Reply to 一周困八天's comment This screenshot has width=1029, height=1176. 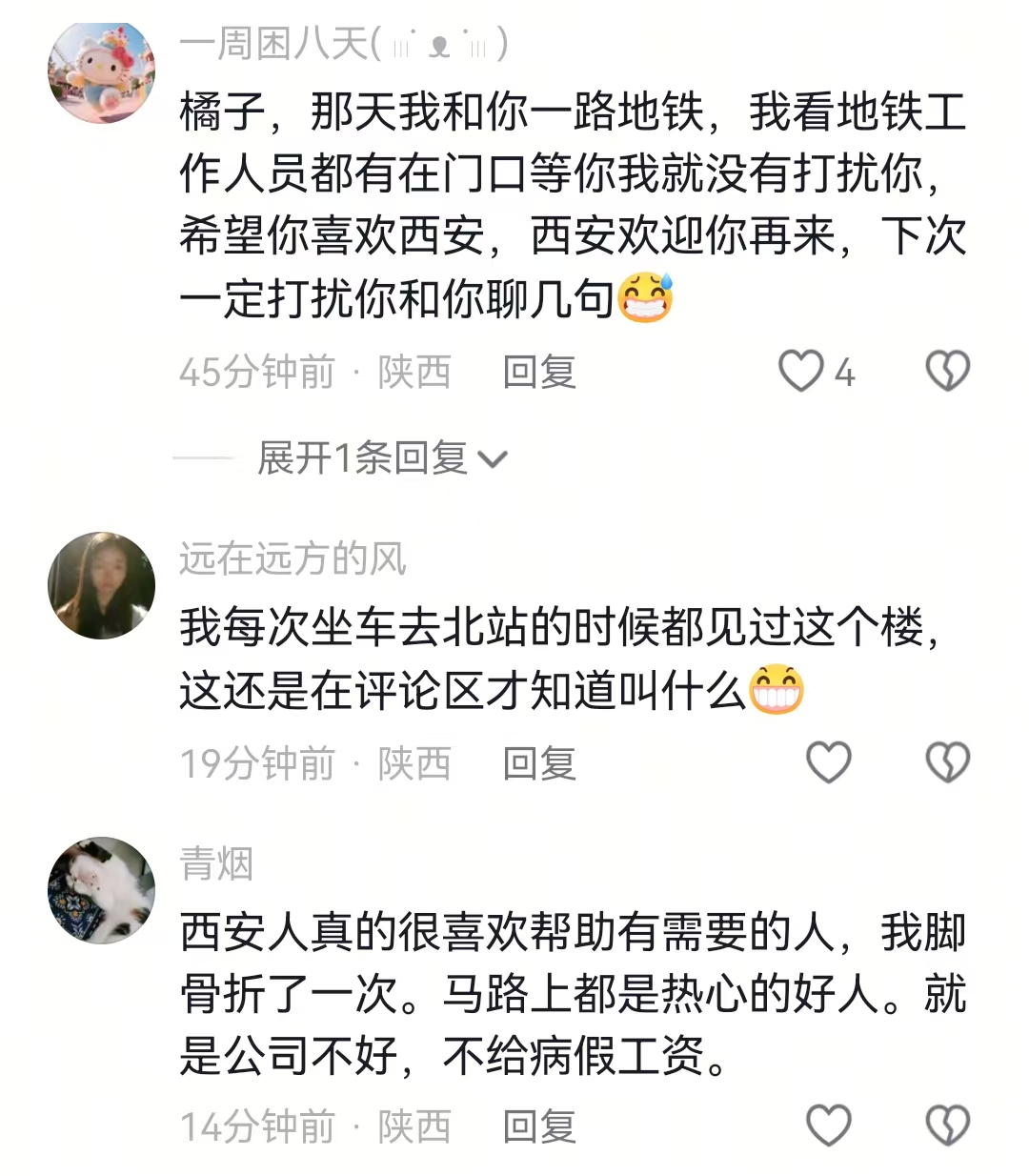click(539, 372)
